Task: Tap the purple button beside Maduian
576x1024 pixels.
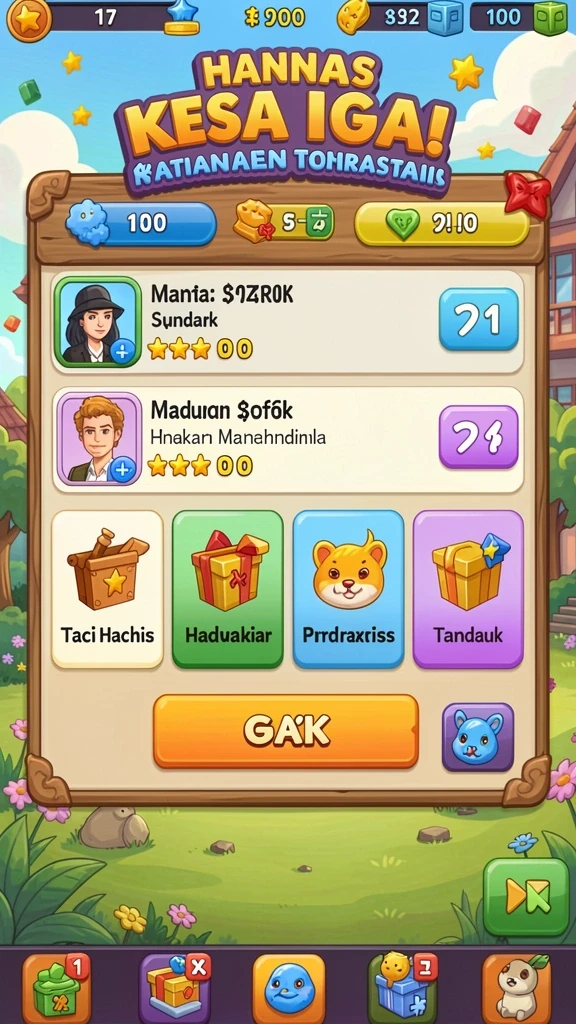Action: click(479, 437)
